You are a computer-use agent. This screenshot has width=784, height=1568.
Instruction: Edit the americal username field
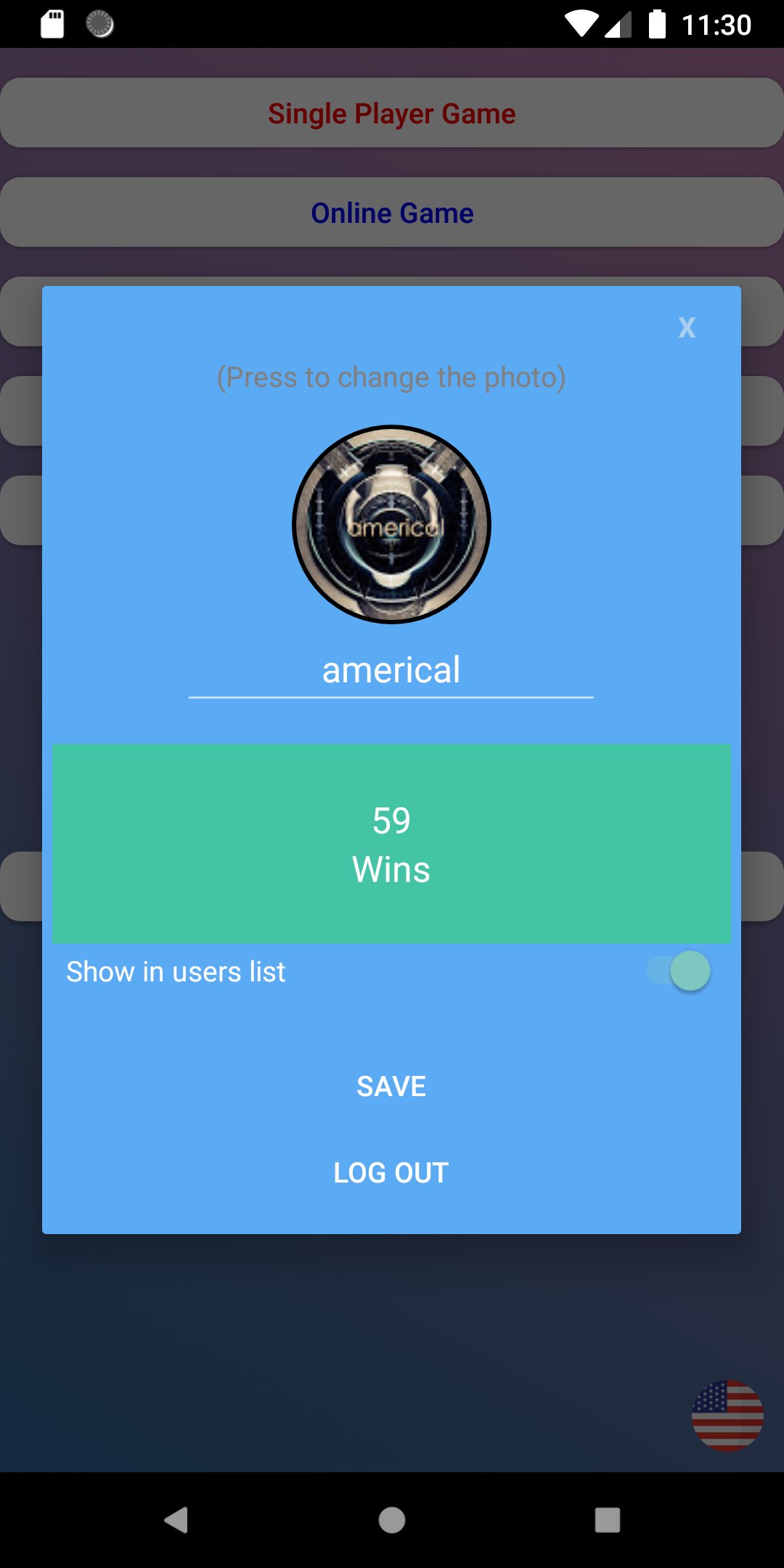tap(391, 670)
